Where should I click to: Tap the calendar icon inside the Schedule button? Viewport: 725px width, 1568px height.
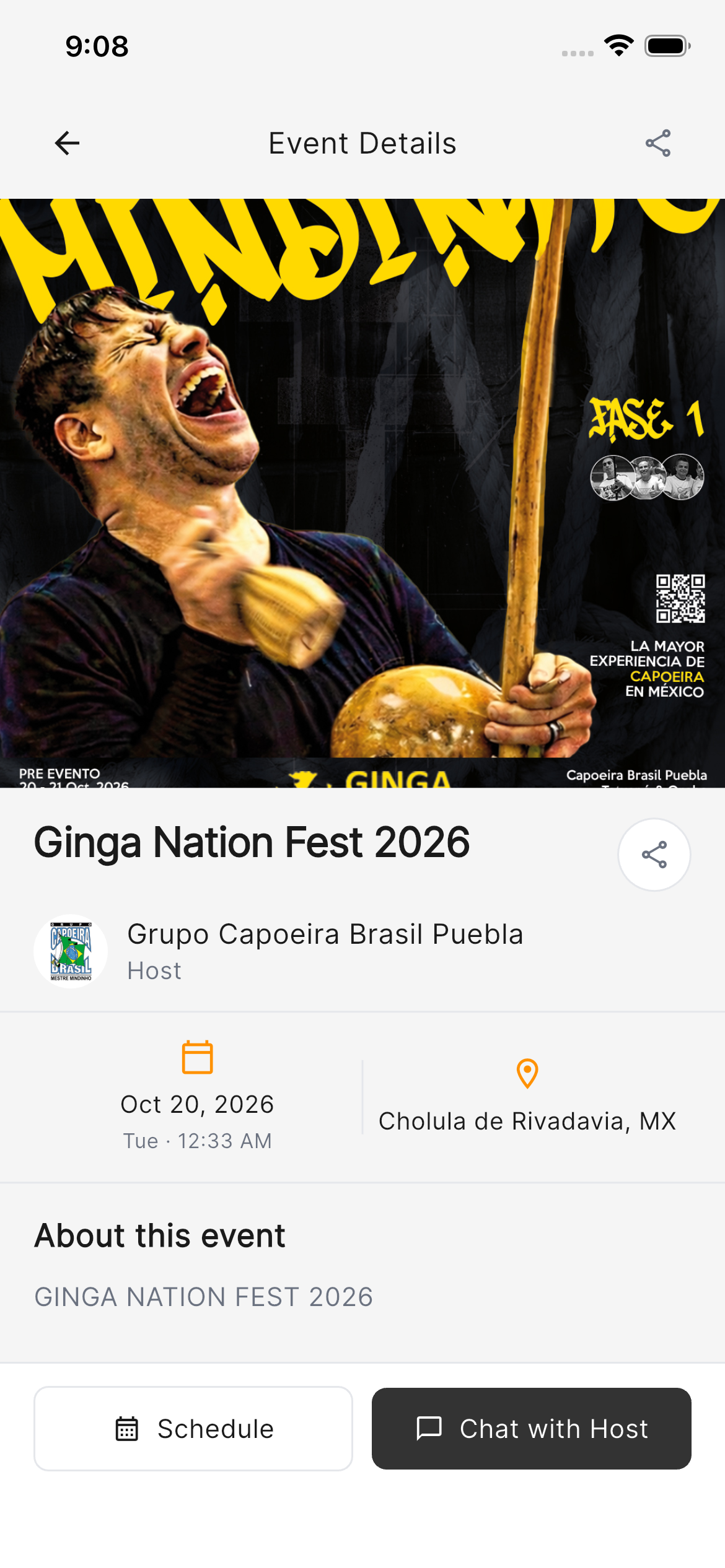126,1429
